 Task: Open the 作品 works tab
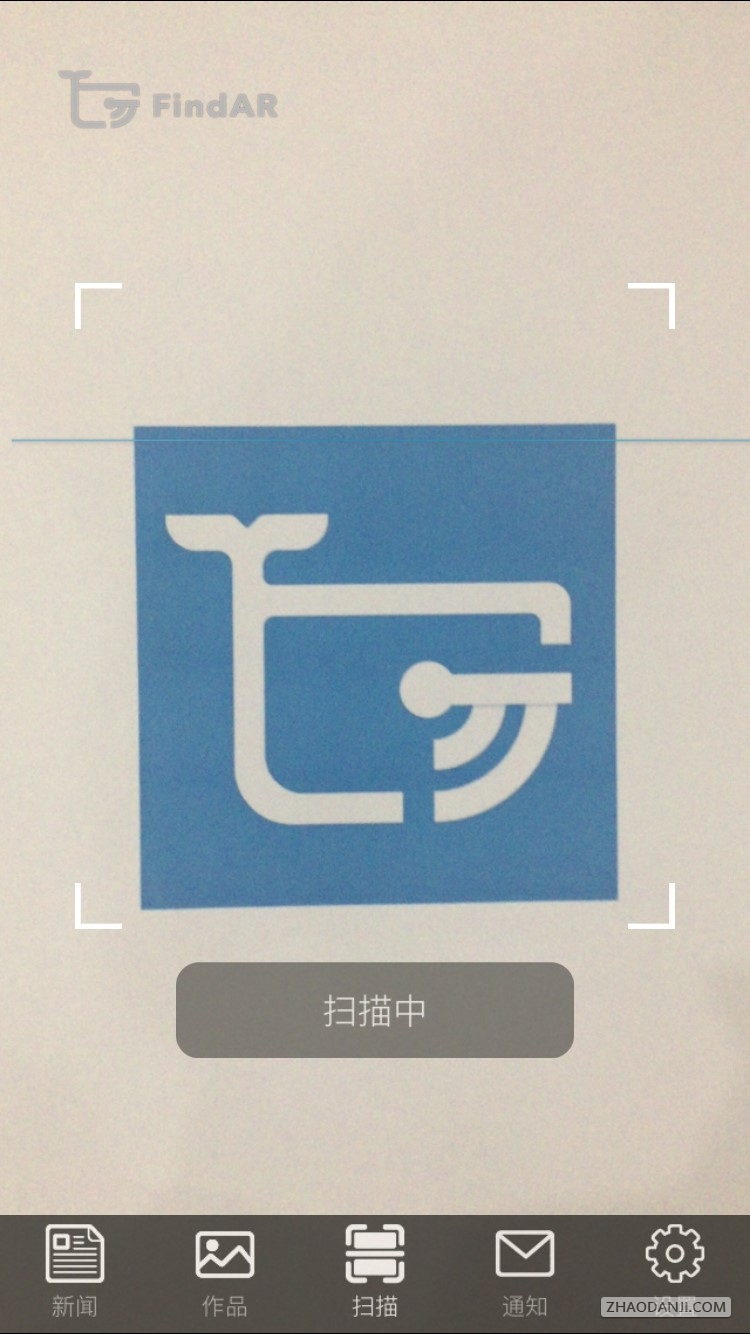(x=225, y=1268)
